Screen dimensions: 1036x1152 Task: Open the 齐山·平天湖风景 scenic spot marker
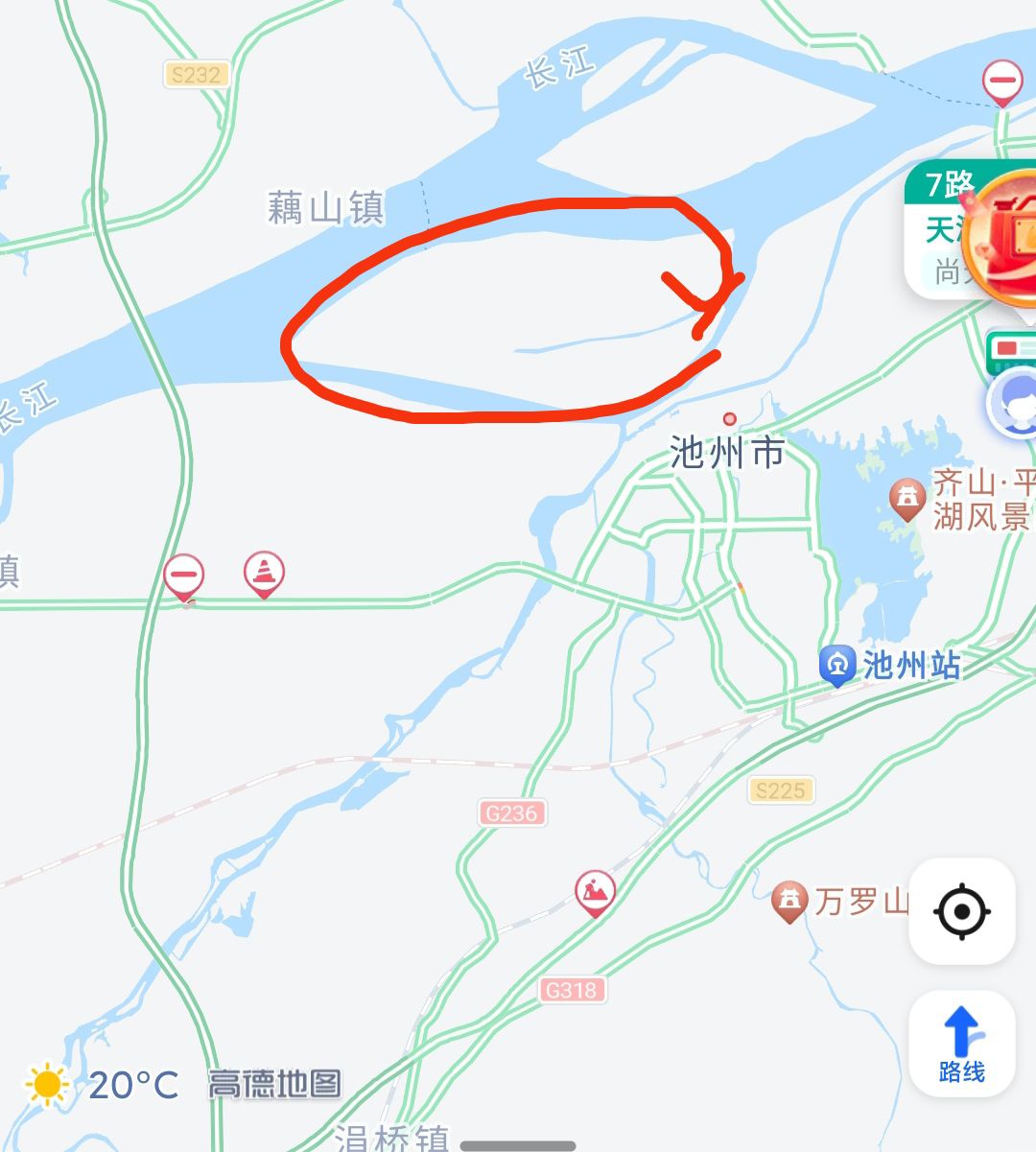tap(906, 498)
